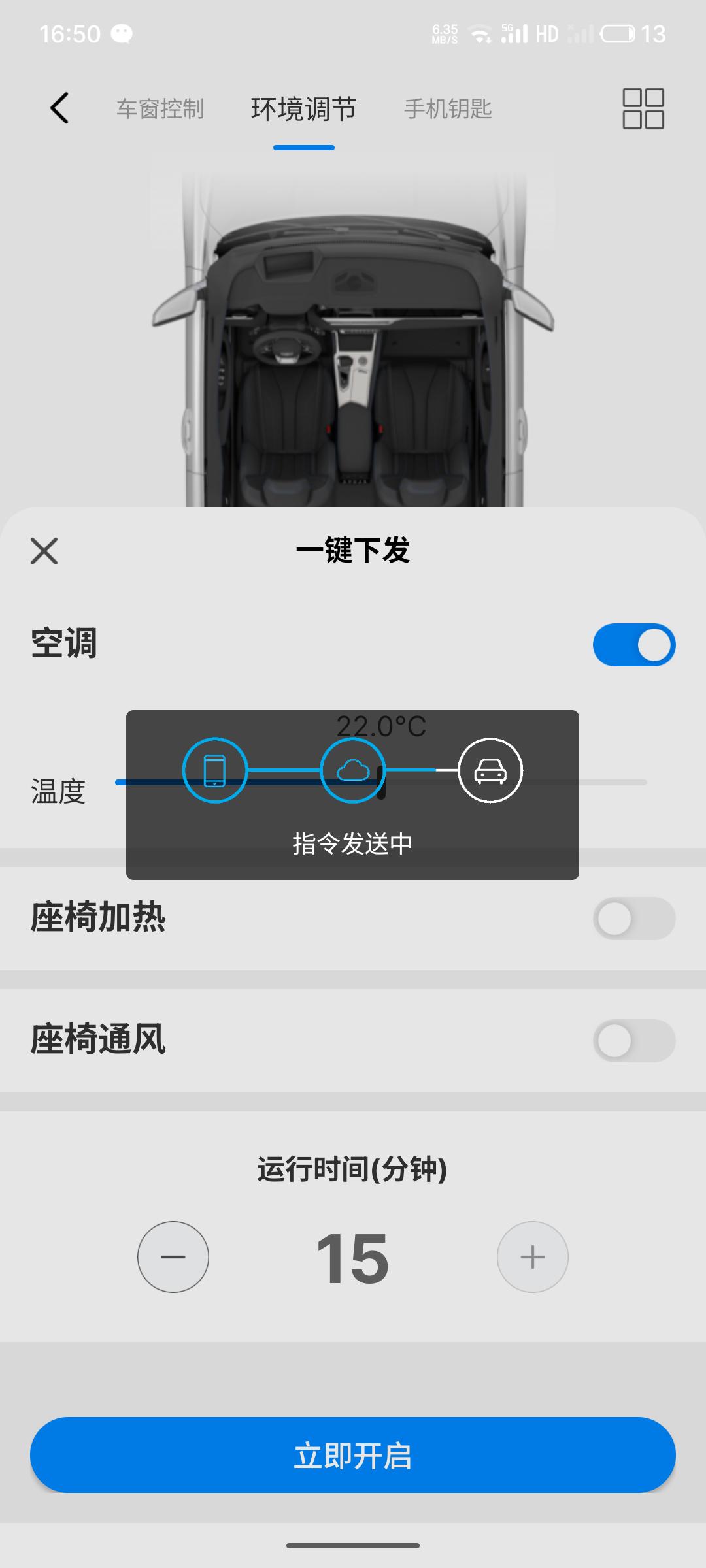Enable 座椅加热
Screen dimensions: 706x1568
(634, 919)
